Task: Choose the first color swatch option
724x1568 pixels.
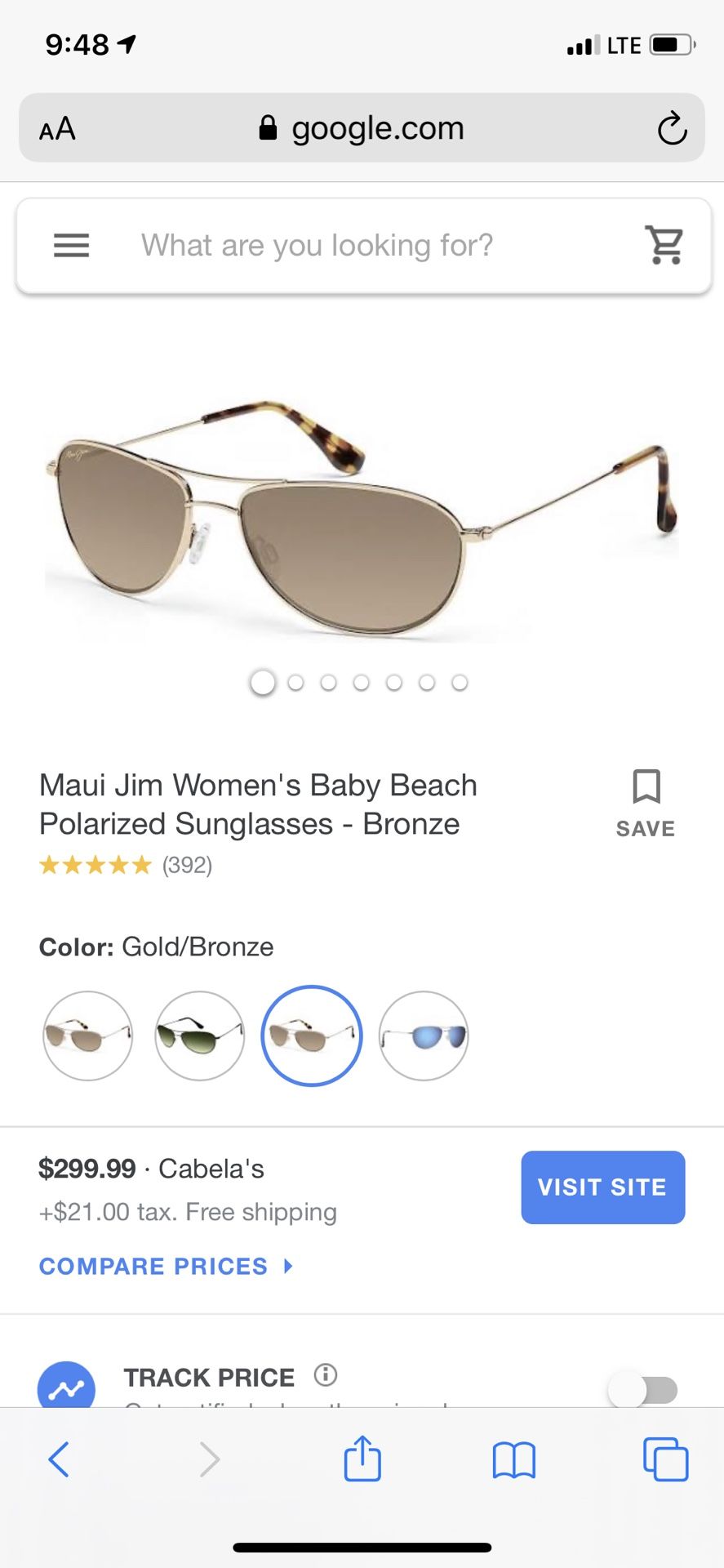Action: tap(87, 1036)
